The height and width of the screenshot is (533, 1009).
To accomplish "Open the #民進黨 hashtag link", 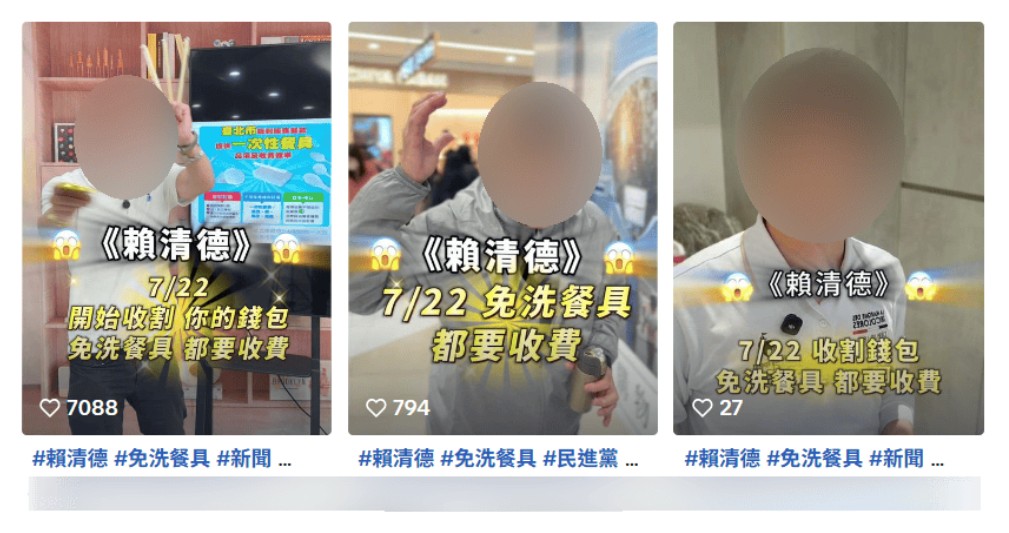I will pyautogui.click(x=580, y=459).
